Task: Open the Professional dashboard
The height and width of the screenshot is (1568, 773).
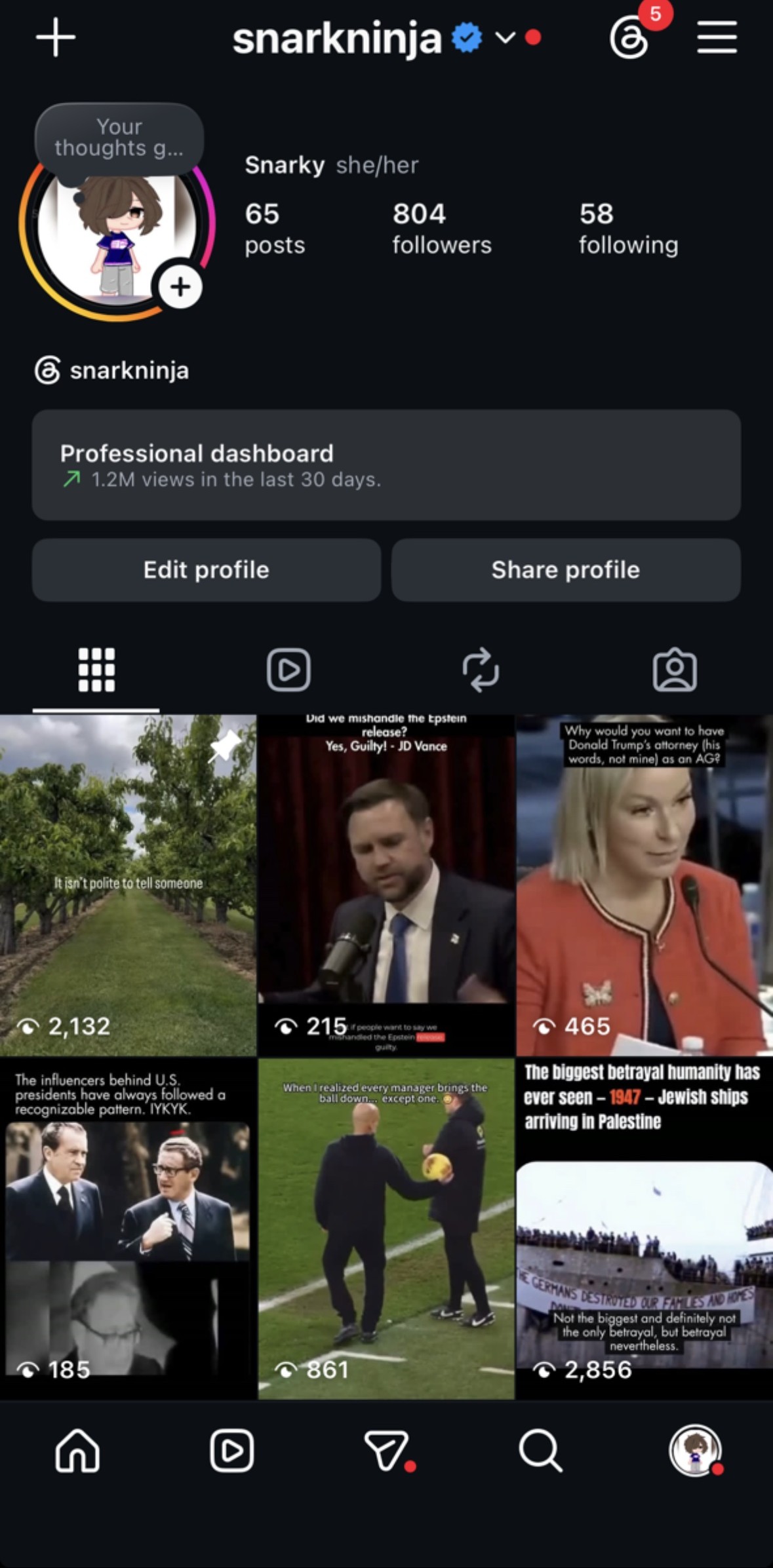Action: tap(386, 465)
